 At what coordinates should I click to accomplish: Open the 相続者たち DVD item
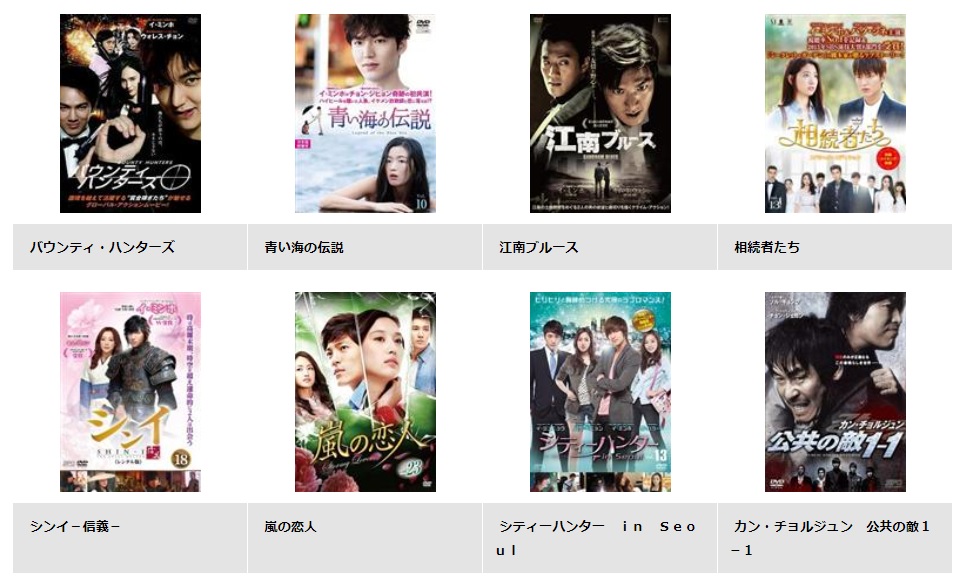835,113
